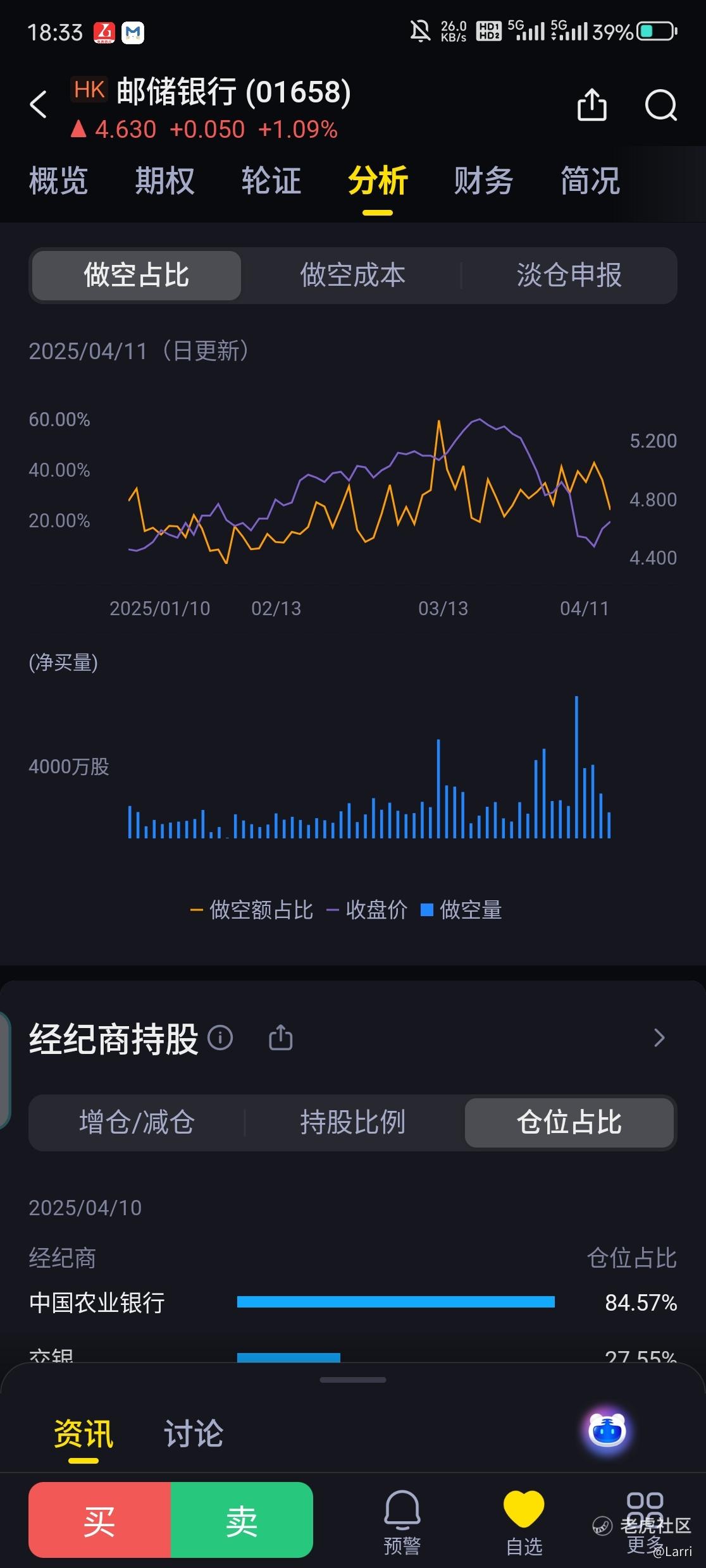The height and width of the screenshot is (1568, 706).
Task: Open search with the magnifier icon
Action: point(661,105)
